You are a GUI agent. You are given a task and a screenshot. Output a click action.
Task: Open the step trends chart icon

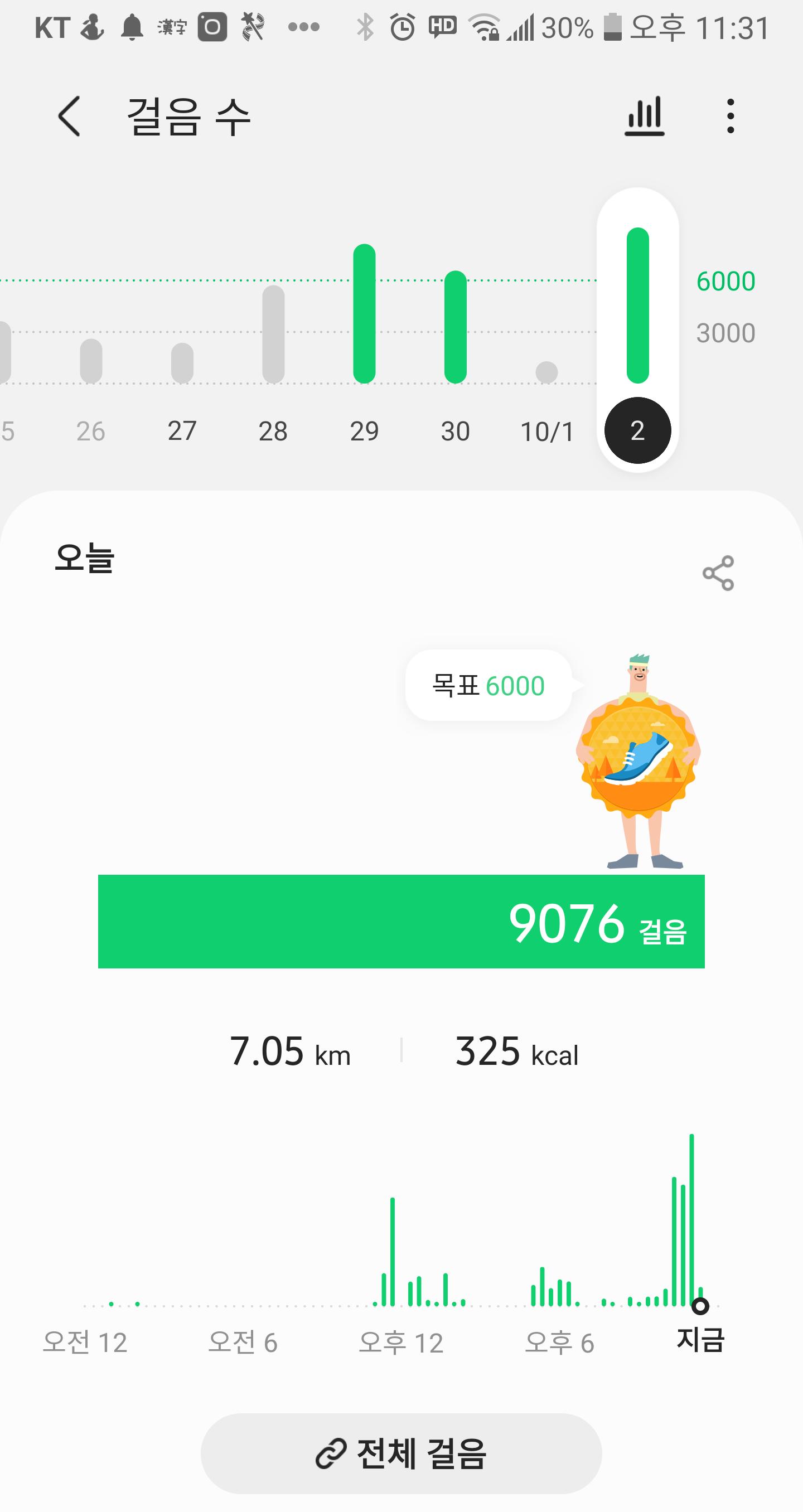(644, 116)
